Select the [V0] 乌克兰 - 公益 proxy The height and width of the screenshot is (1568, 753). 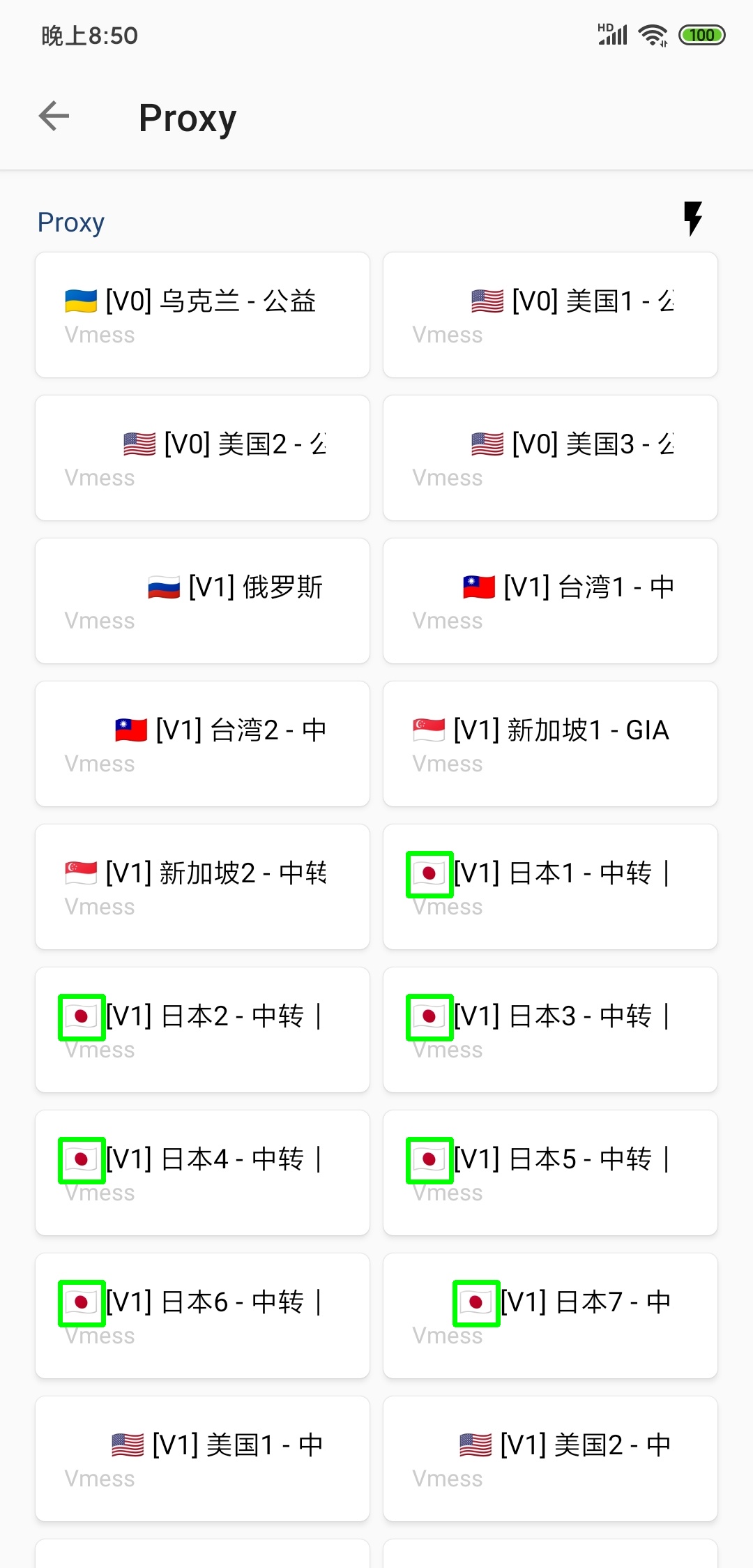click(202, 315)
